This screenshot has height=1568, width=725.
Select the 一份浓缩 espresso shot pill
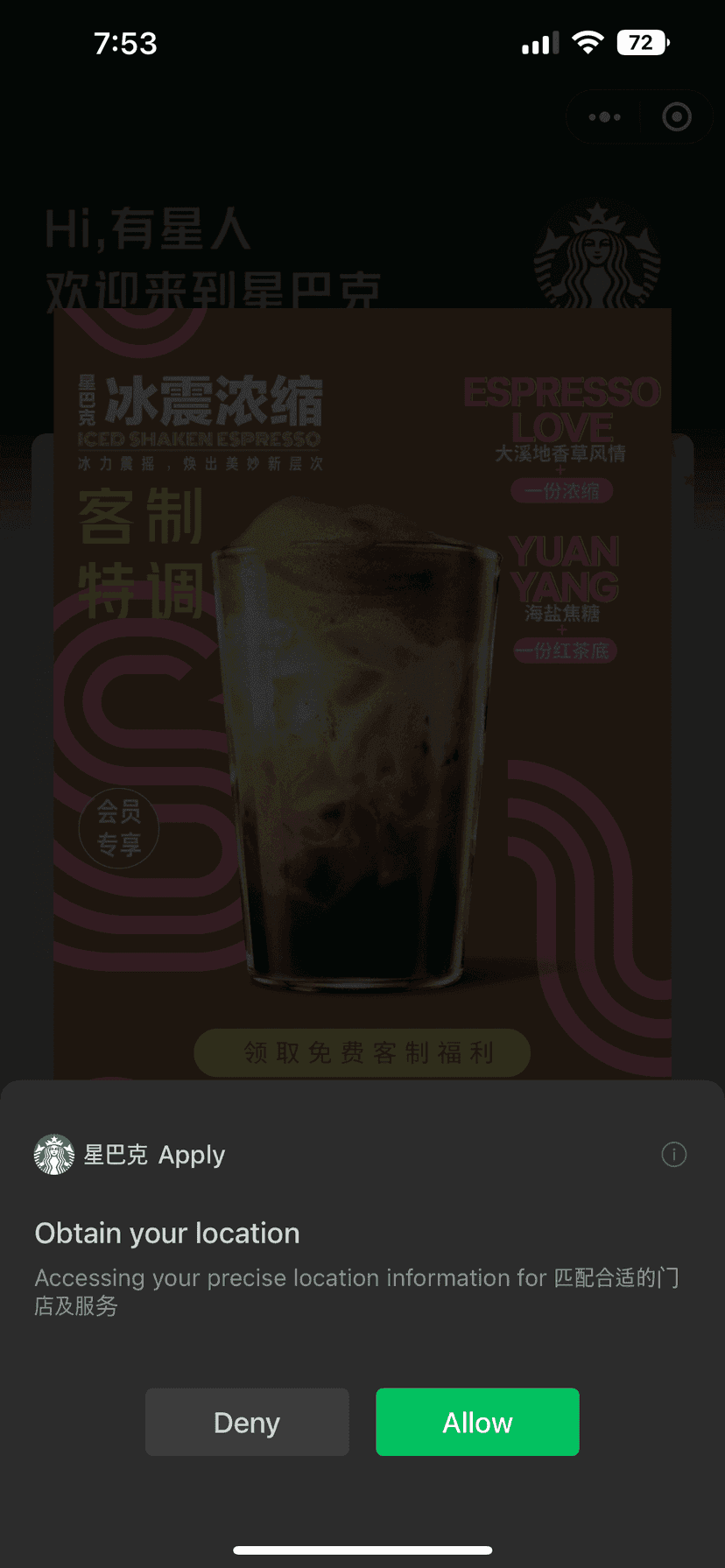[564, 491]
